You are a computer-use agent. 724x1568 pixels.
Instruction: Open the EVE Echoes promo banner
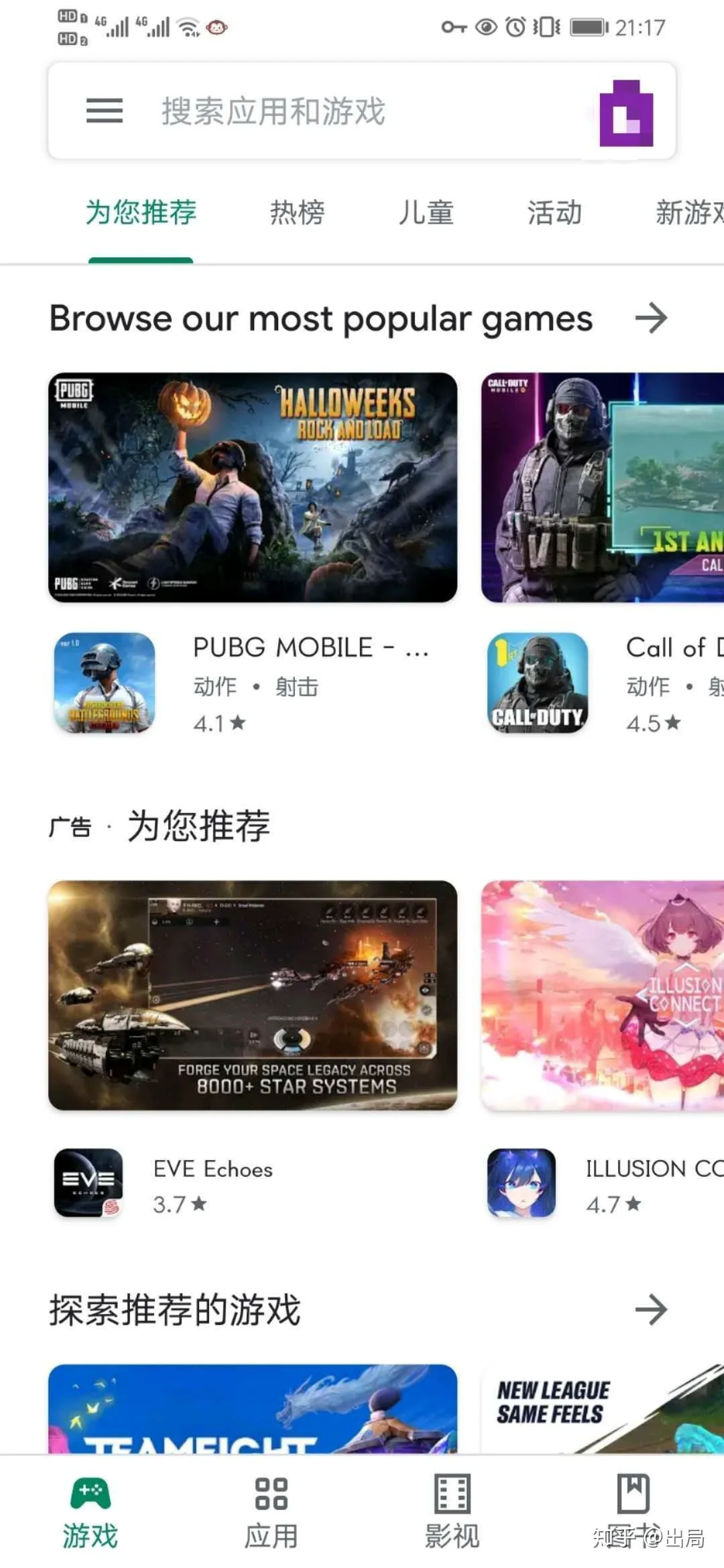click(x=253, y=995)
